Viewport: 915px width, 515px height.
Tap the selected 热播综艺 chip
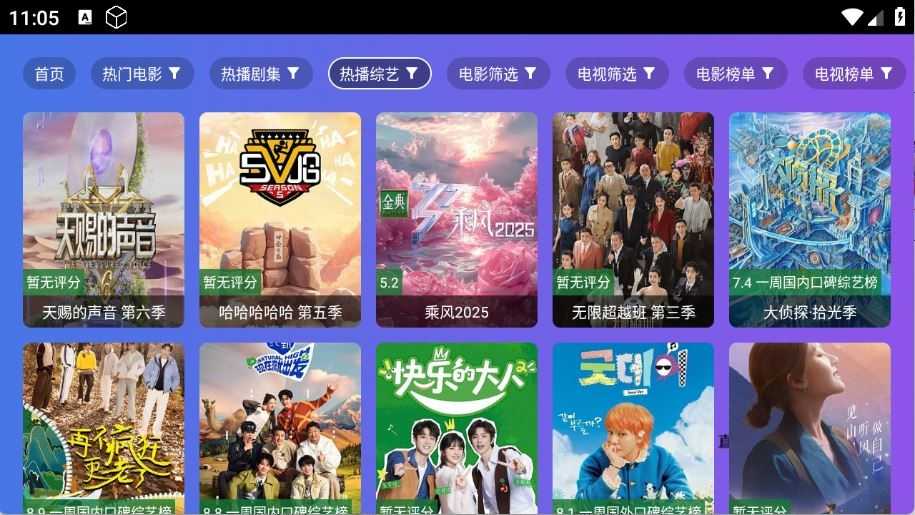[x=379, y=73]
